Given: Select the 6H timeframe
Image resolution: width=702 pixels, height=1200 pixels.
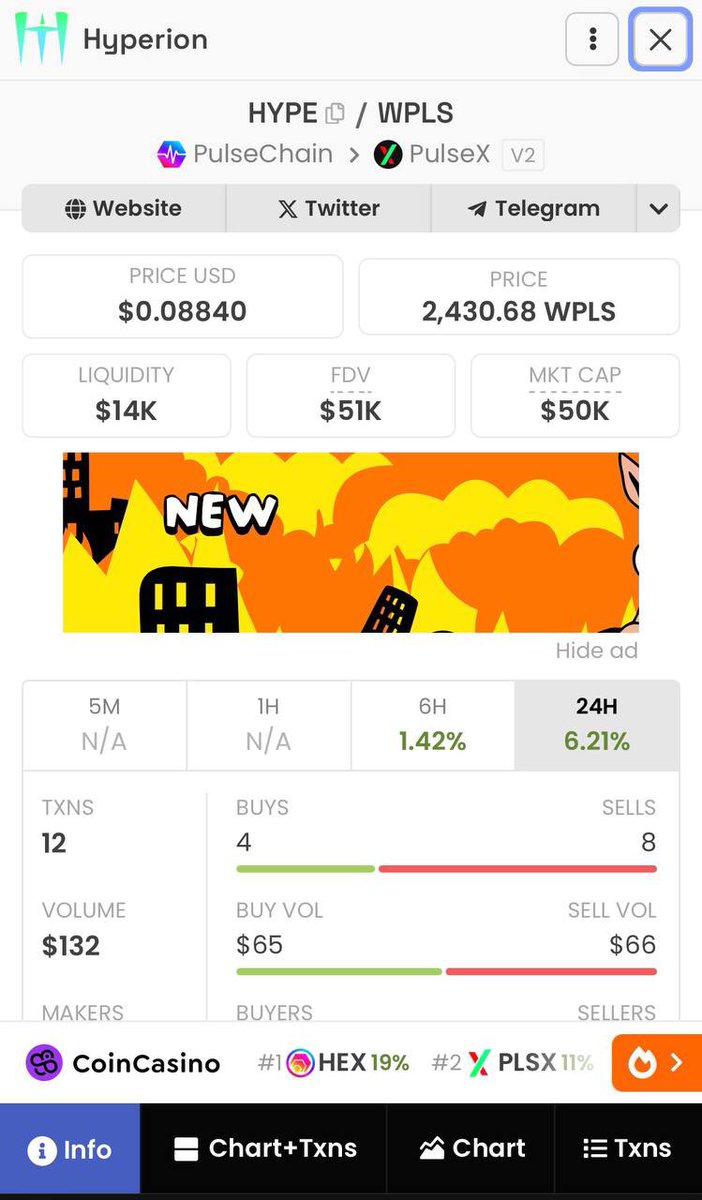Looking at the screenshot, I should point(432,725).
